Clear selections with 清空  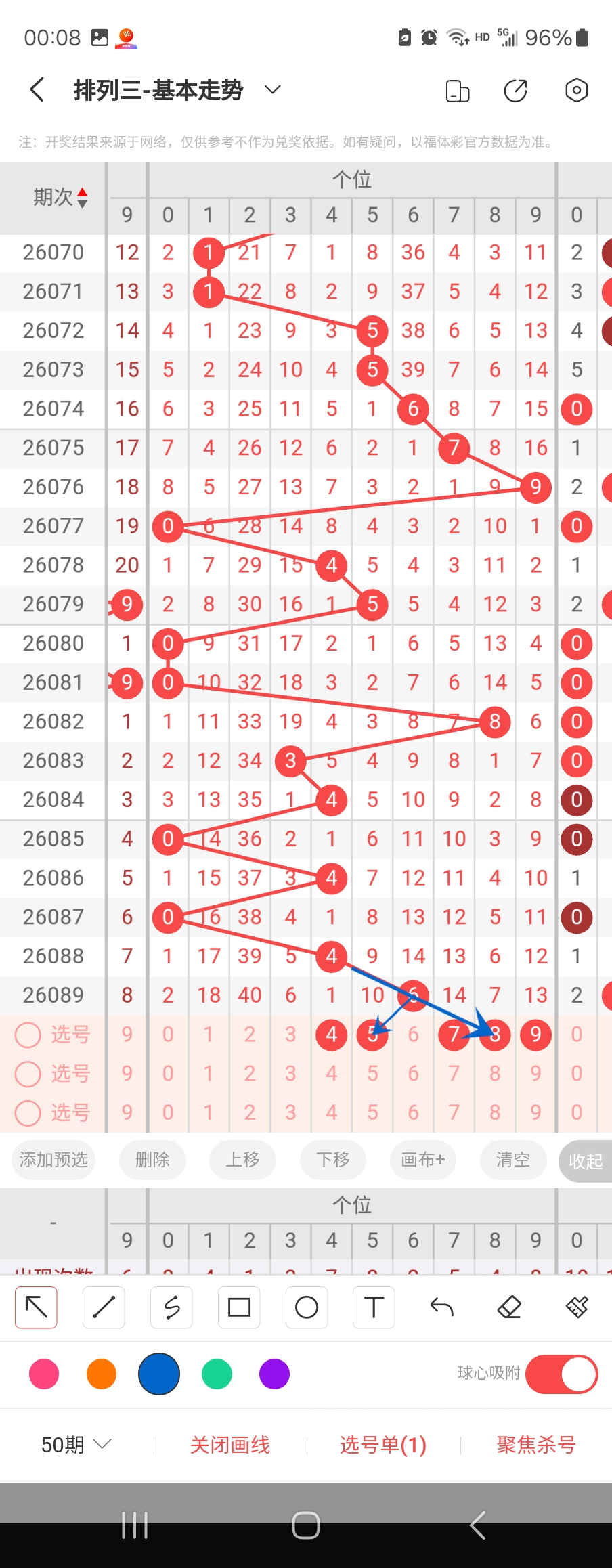pos(512,1160)
